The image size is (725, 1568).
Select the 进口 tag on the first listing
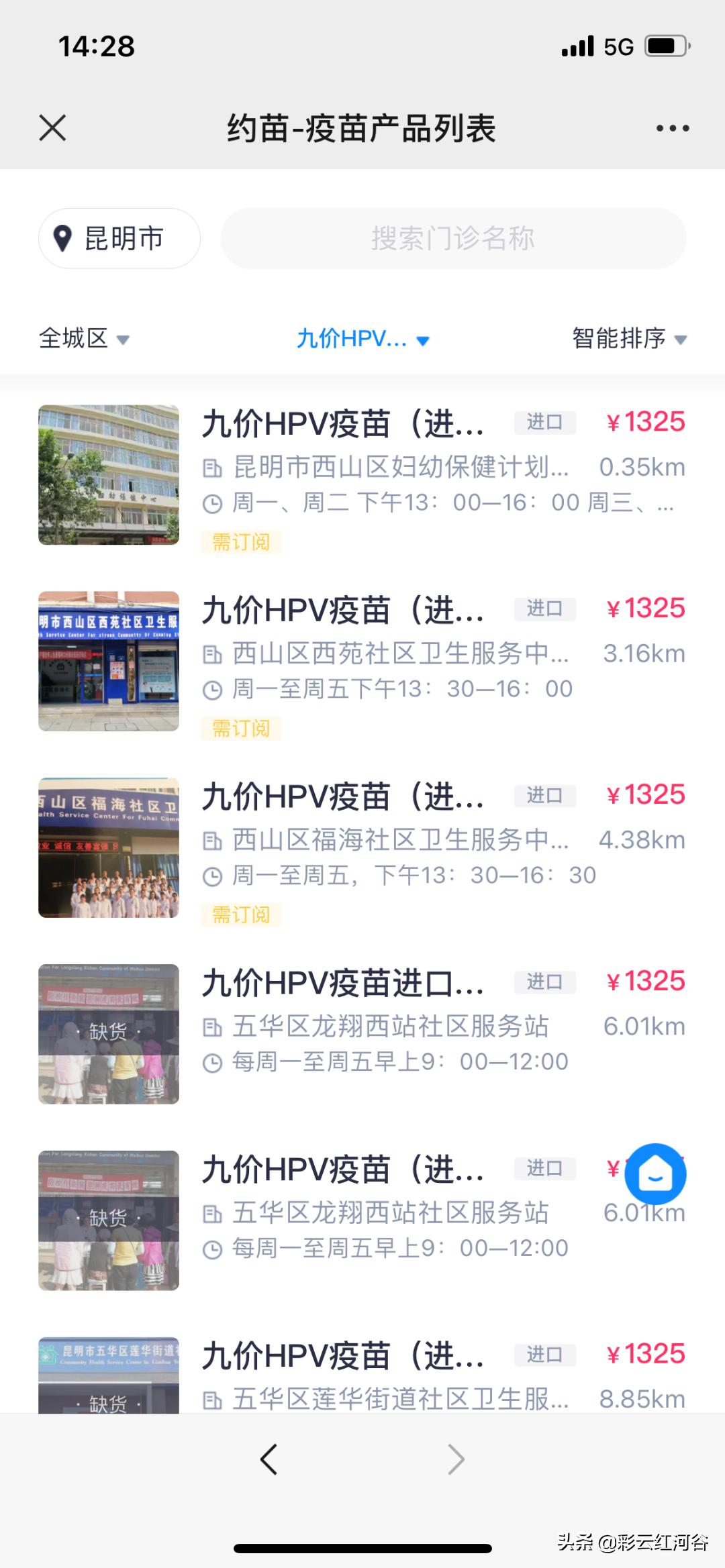tap(545, 423)
